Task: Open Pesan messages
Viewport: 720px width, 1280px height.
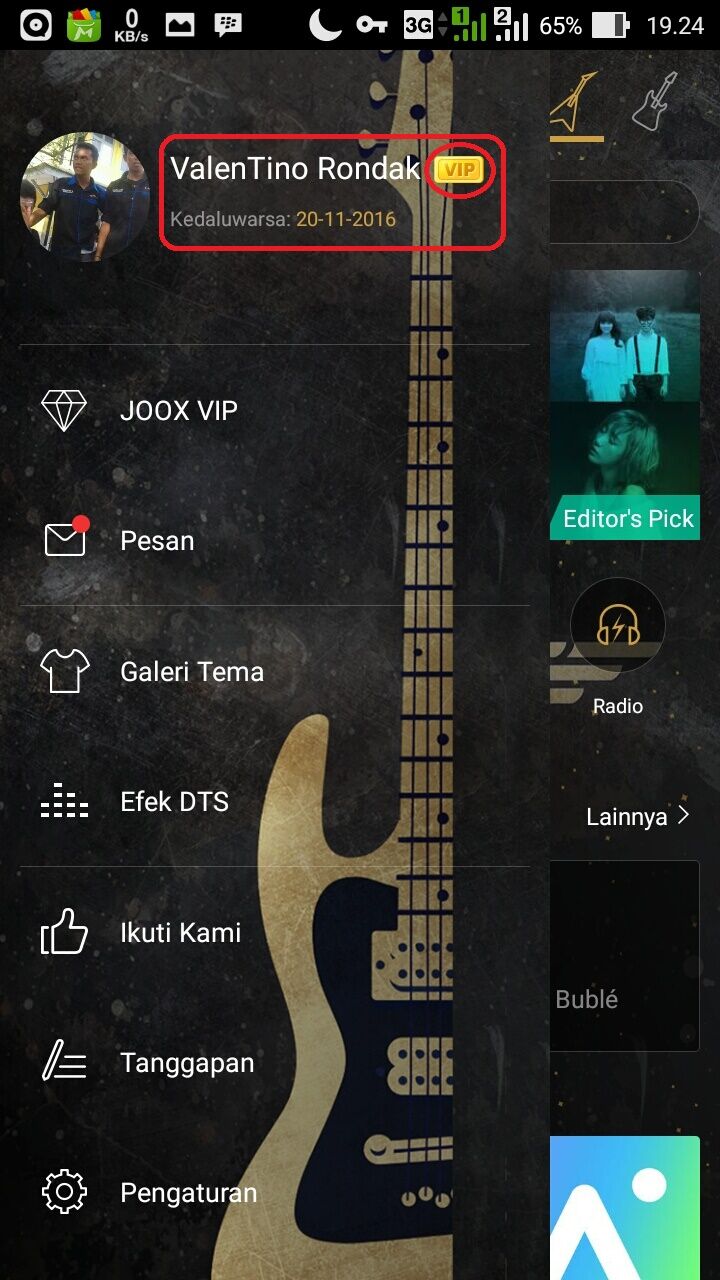Action: coord(157,541)
